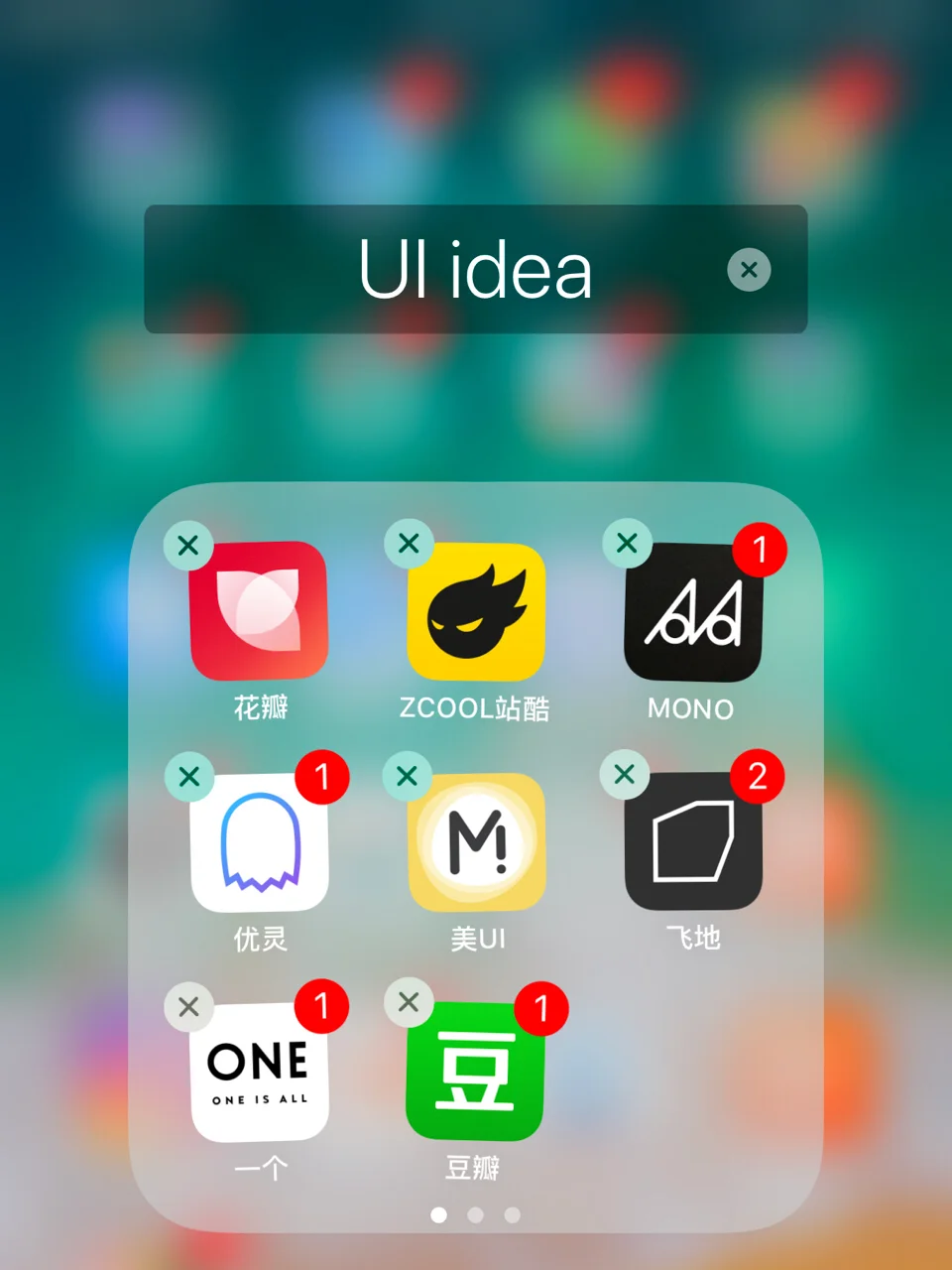Open the 花瓣 app
Viewport: 952px width, 1270px height.
259,611
